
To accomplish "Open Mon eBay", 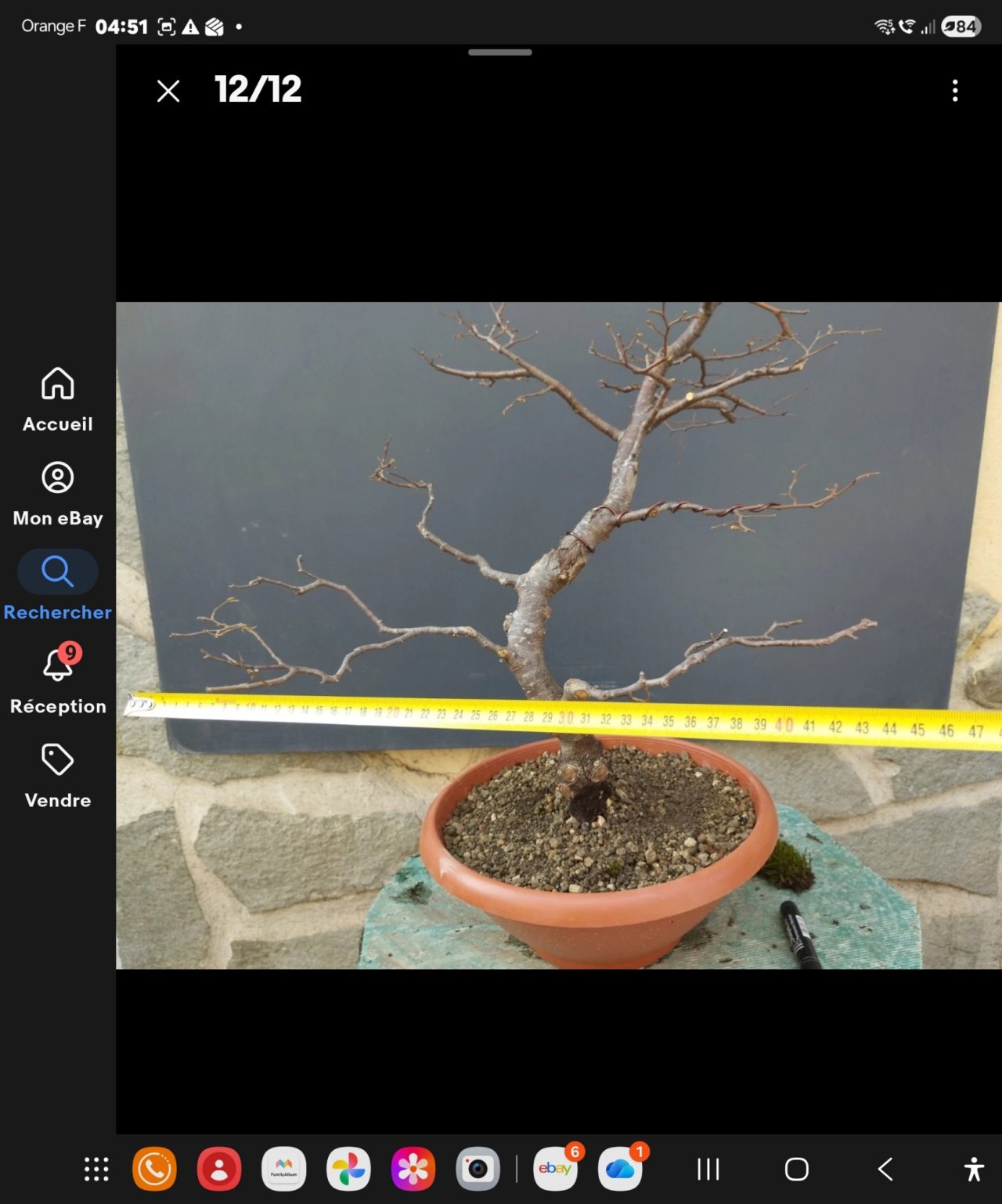I will tap(58, 494).
